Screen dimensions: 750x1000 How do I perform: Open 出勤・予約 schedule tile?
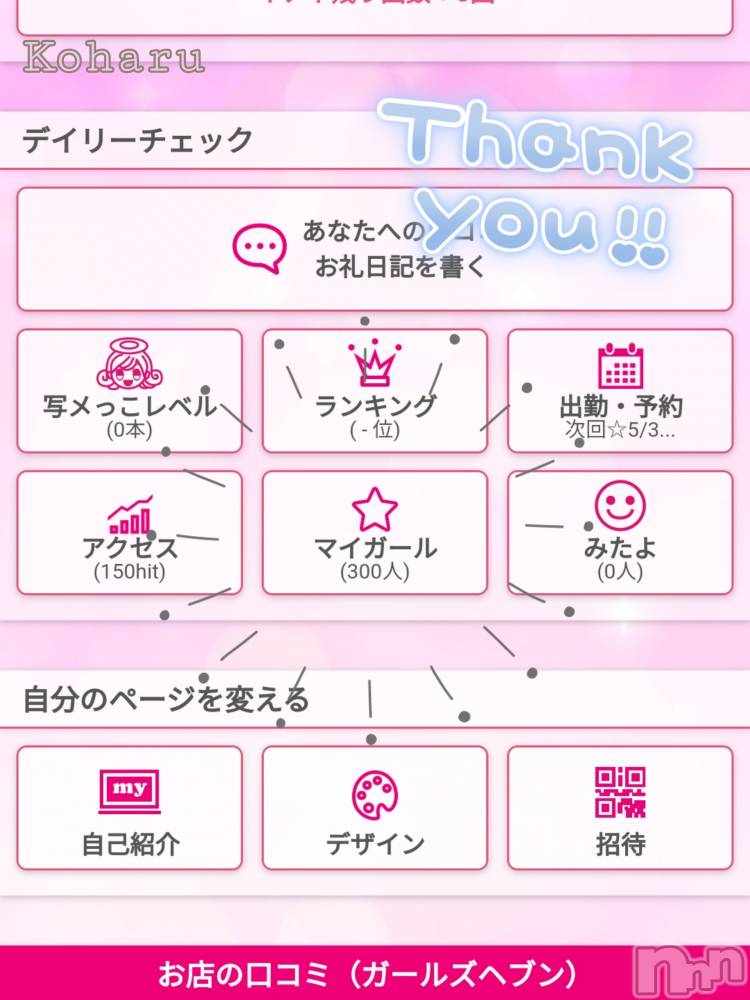(x=620, y=391)
